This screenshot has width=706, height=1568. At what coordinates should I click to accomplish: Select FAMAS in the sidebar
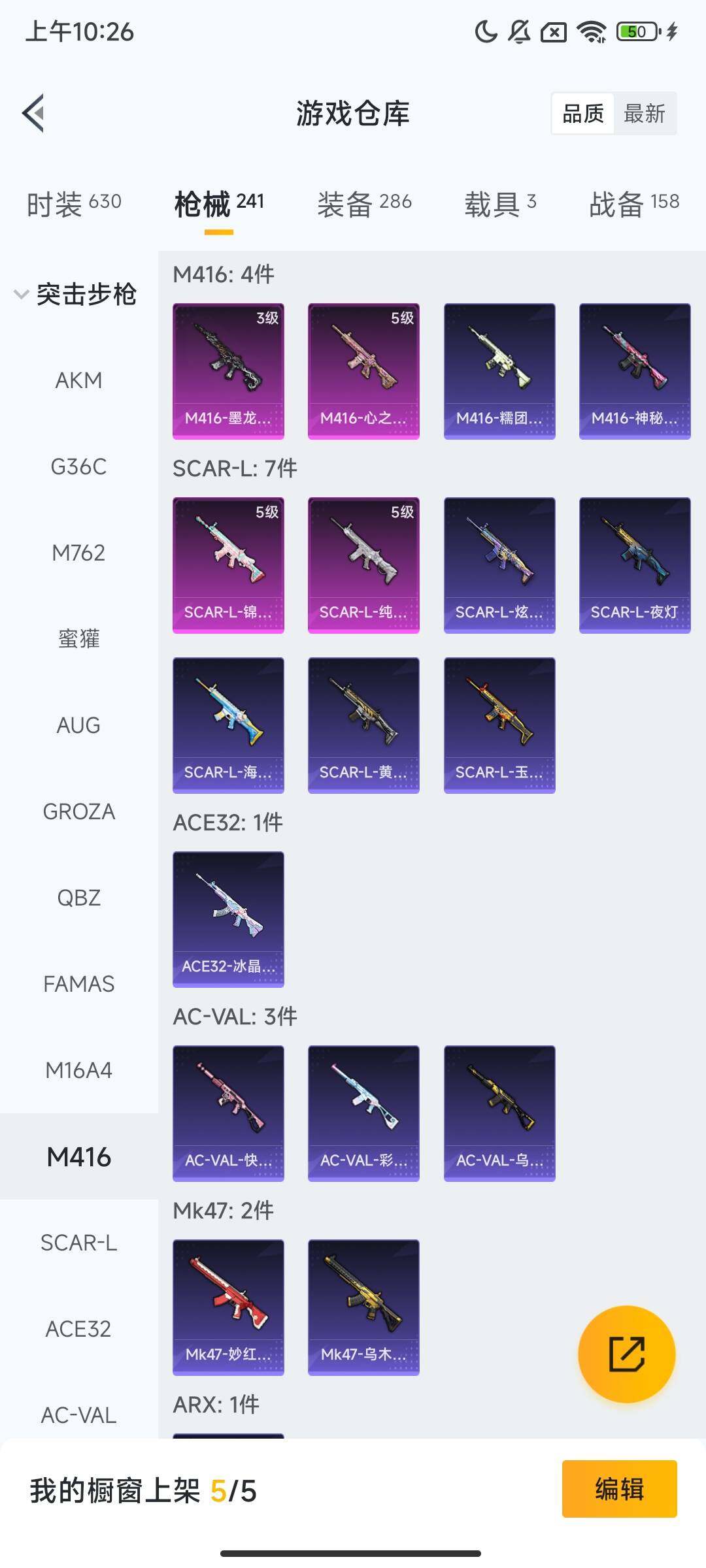(x=78, y=984)
